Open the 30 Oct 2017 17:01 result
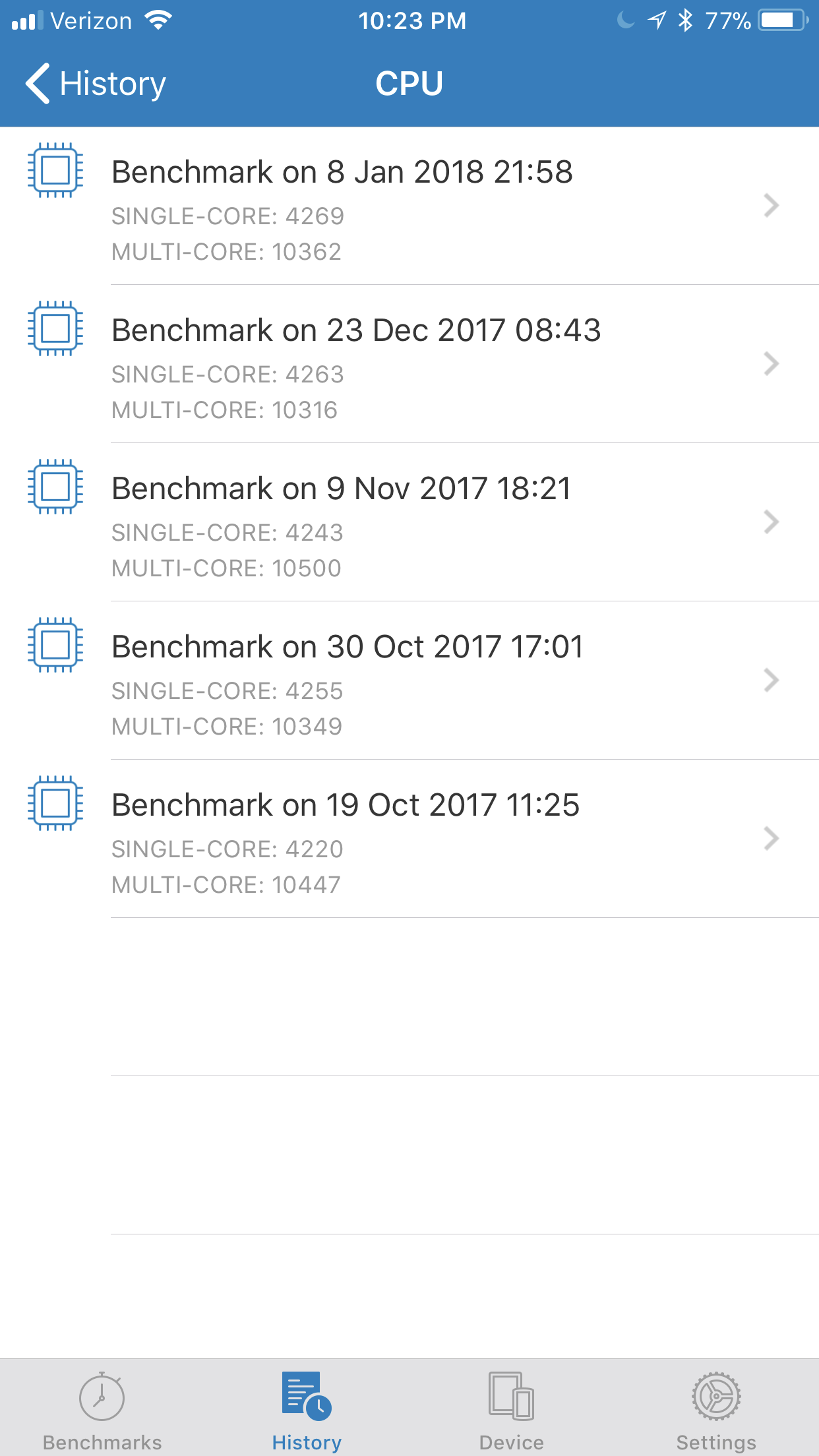Image resolution: width=819 pixels, height=1456 pixels. pos(409,681)
